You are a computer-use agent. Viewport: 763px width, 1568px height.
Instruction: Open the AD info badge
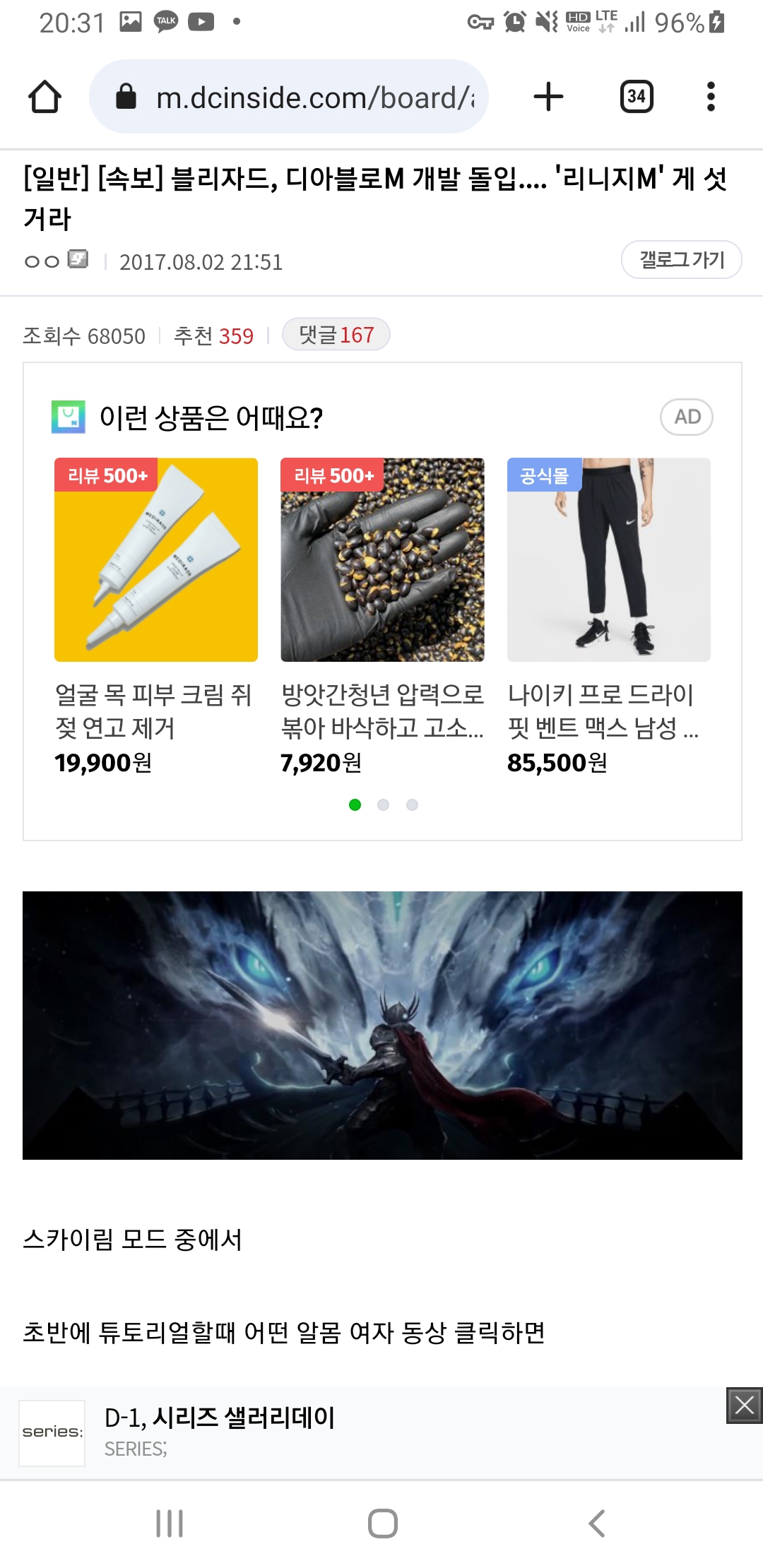pos(687,417)
